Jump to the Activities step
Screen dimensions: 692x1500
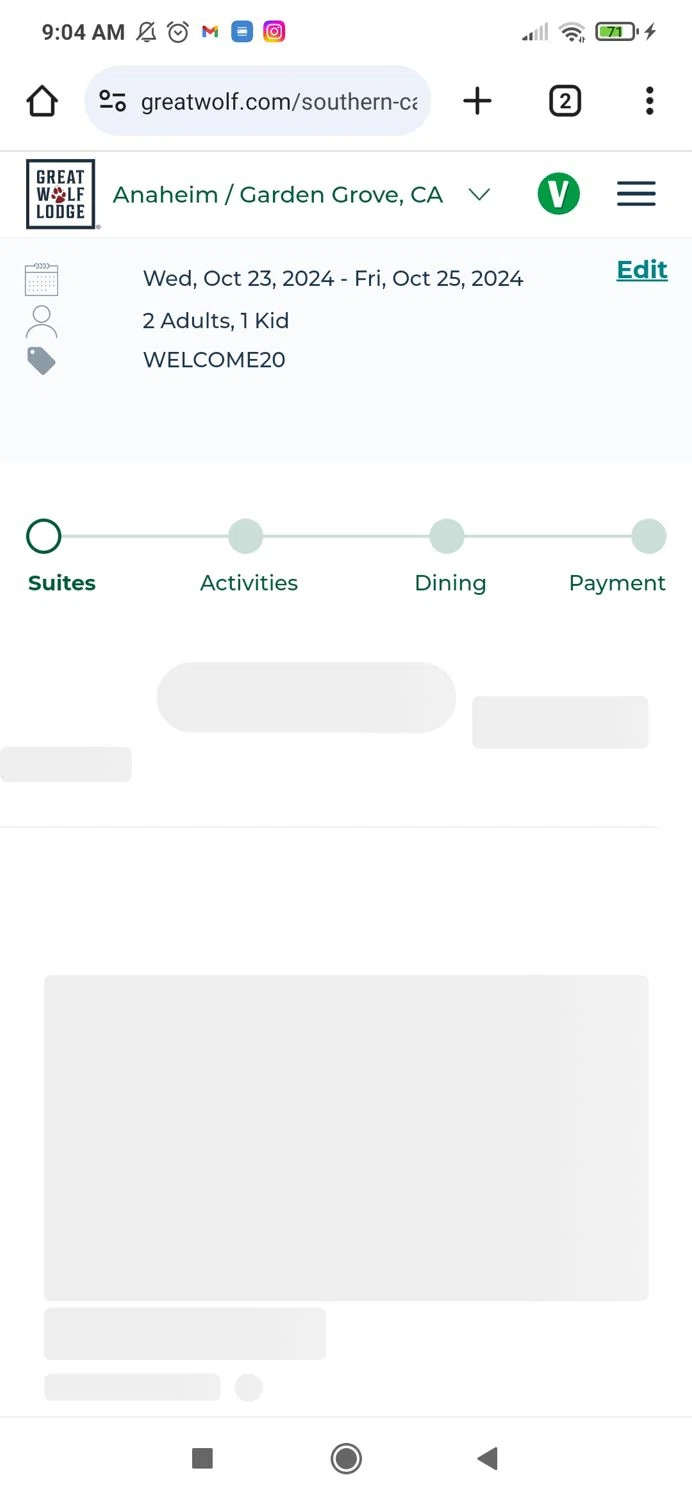pos(246,537)
